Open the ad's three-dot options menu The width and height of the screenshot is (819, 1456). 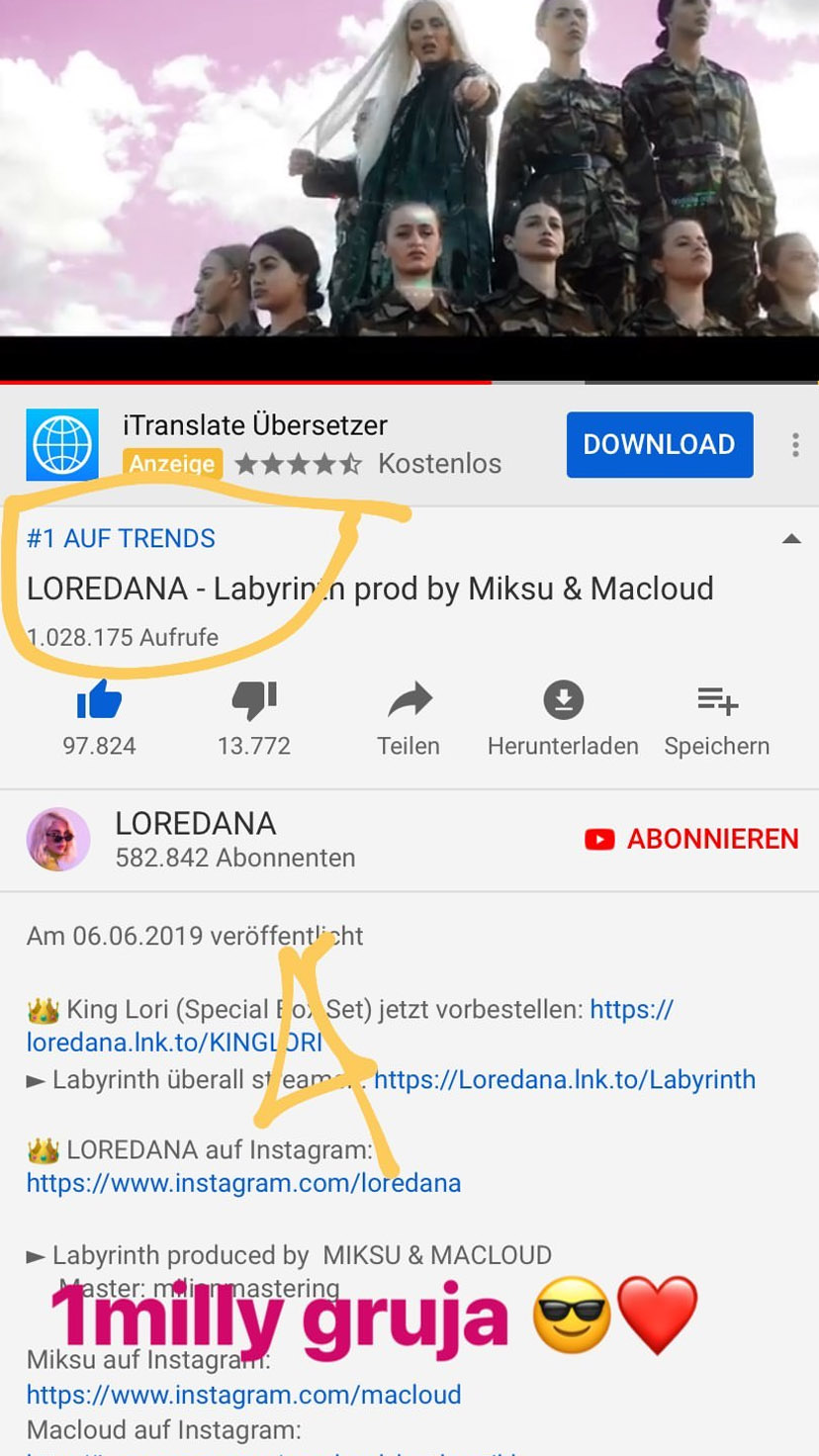click(795, 445)
